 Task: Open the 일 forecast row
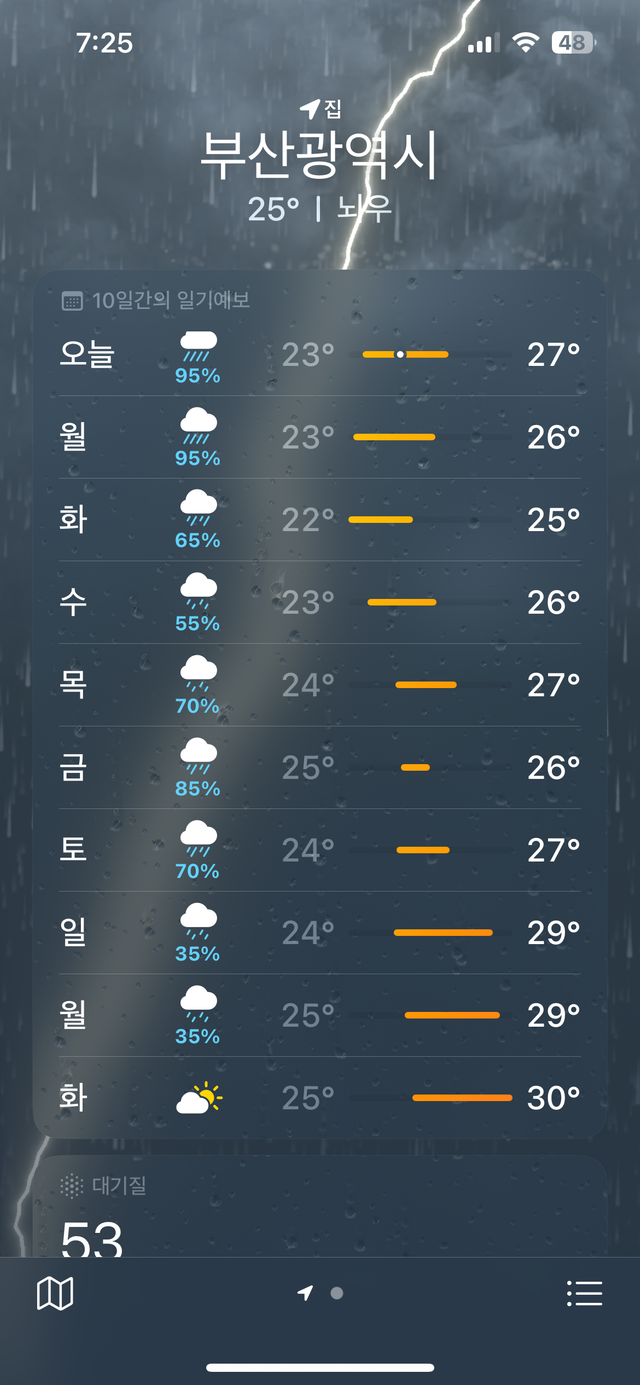[320, 933]
